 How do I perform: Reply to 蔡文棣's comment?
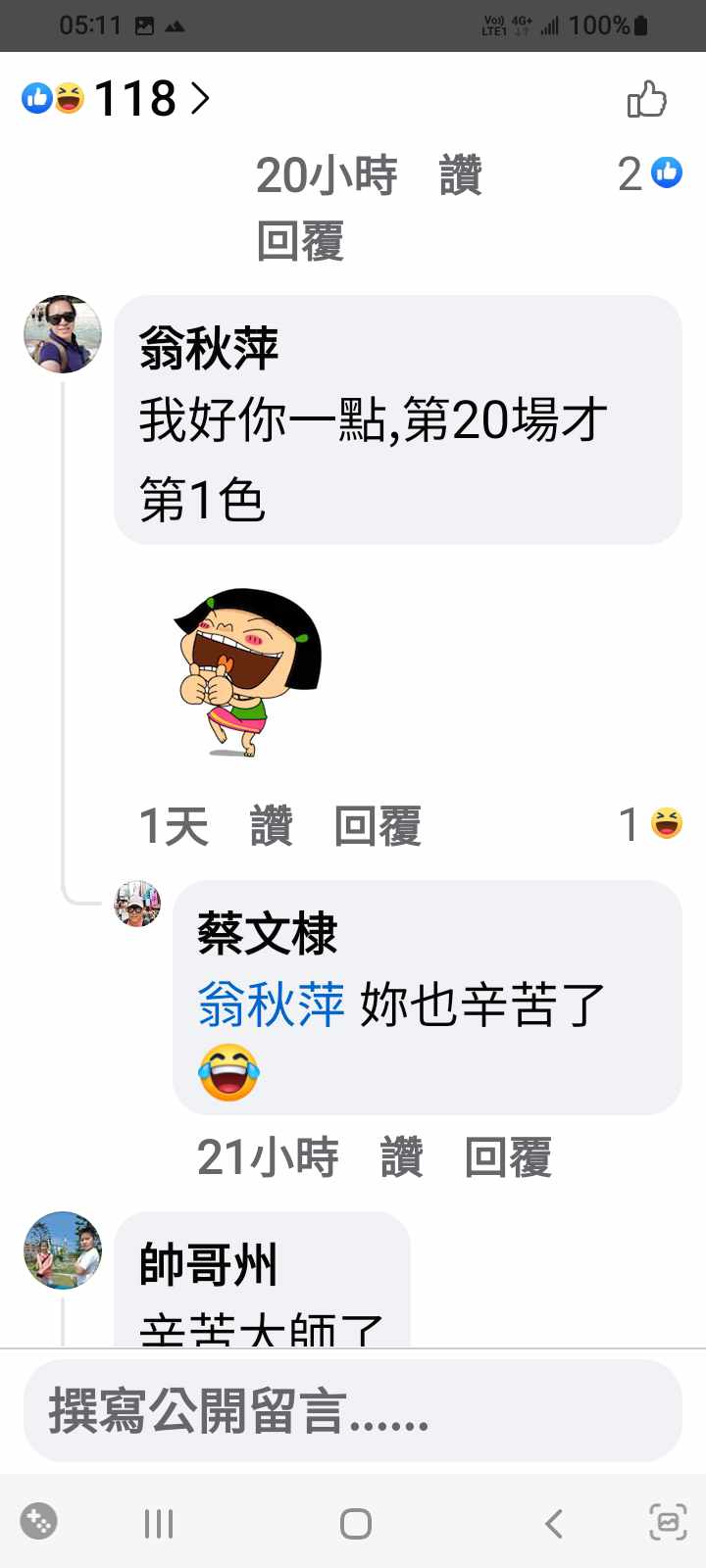[x=508, y=1157]
